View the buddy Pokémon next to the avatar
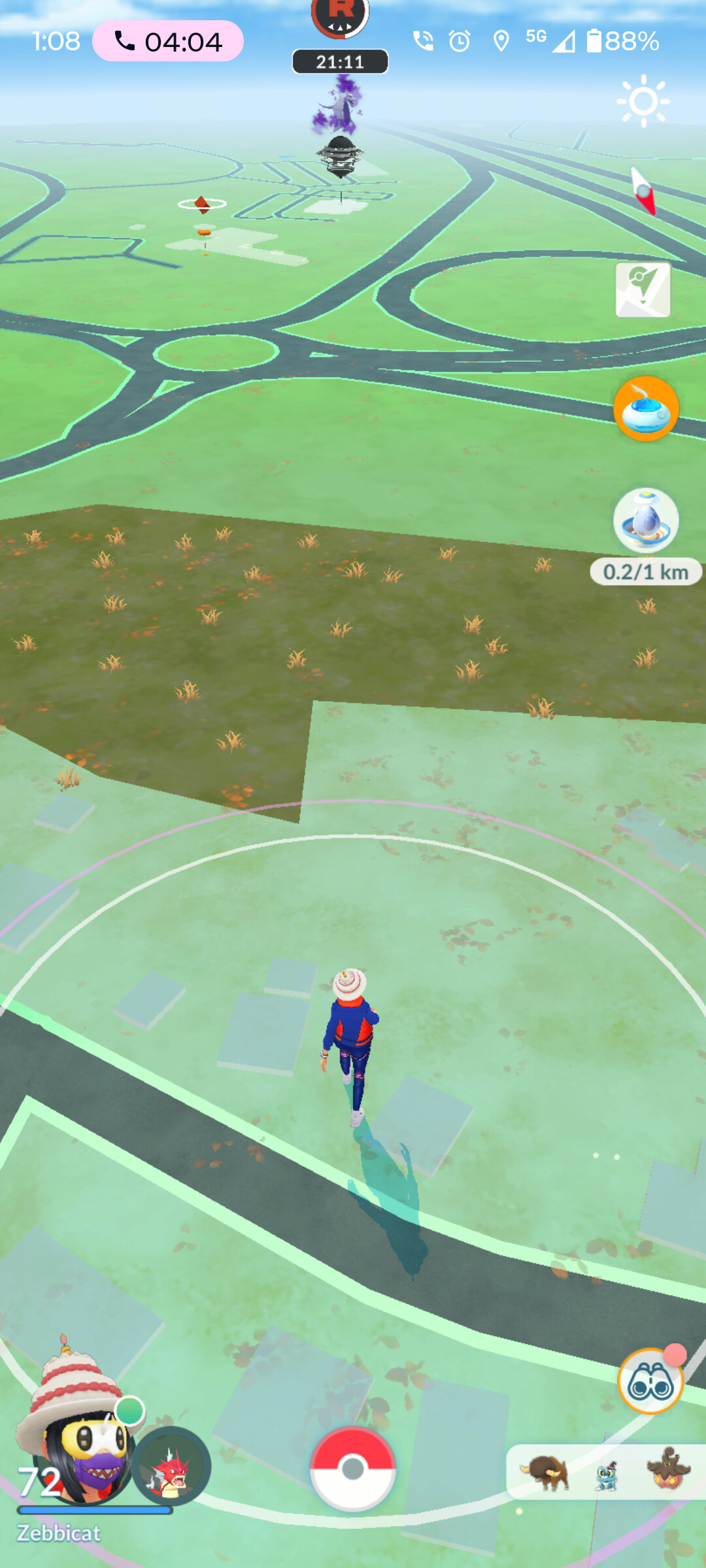 (x=171, y=1465)
